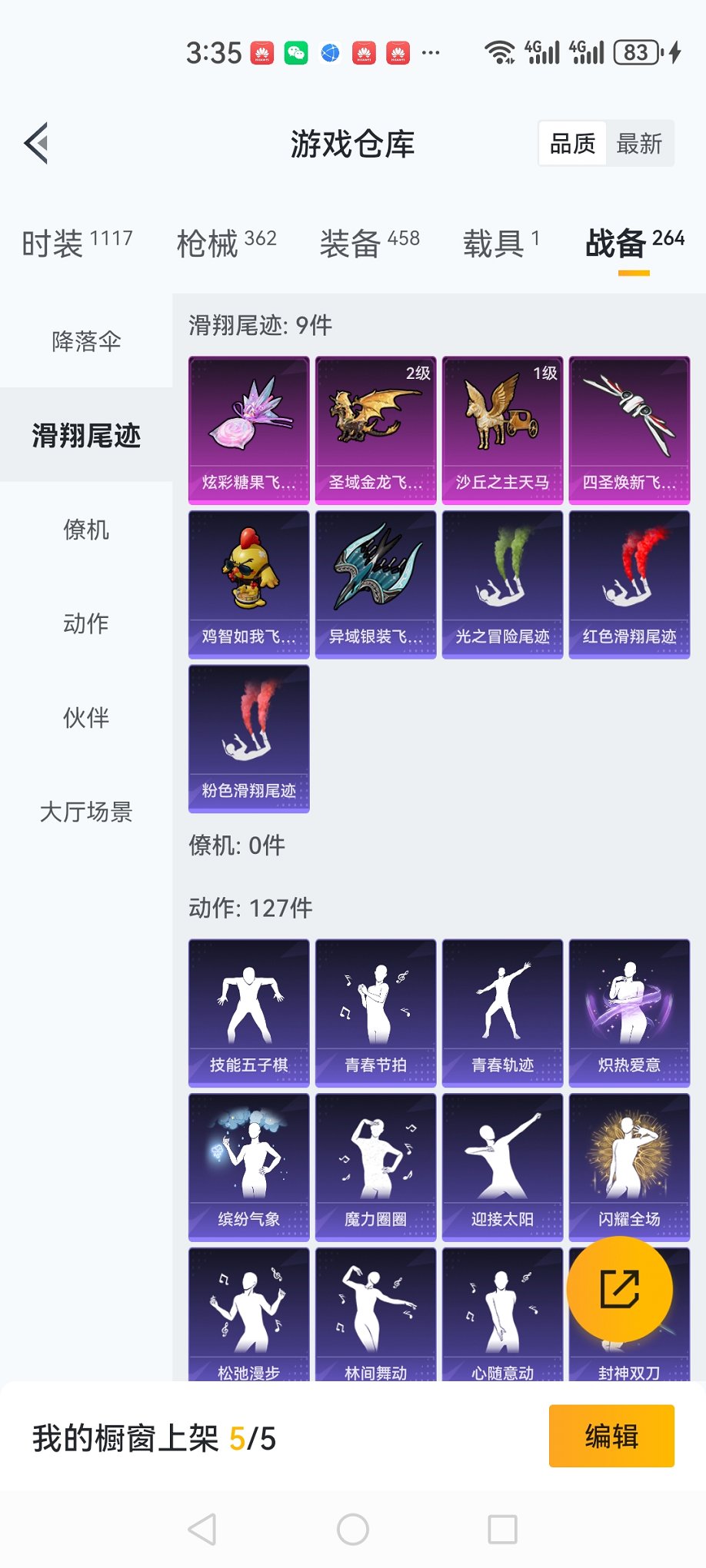Sort items by 品质
The image size is (706, 1568).
[x=572, y=144]
